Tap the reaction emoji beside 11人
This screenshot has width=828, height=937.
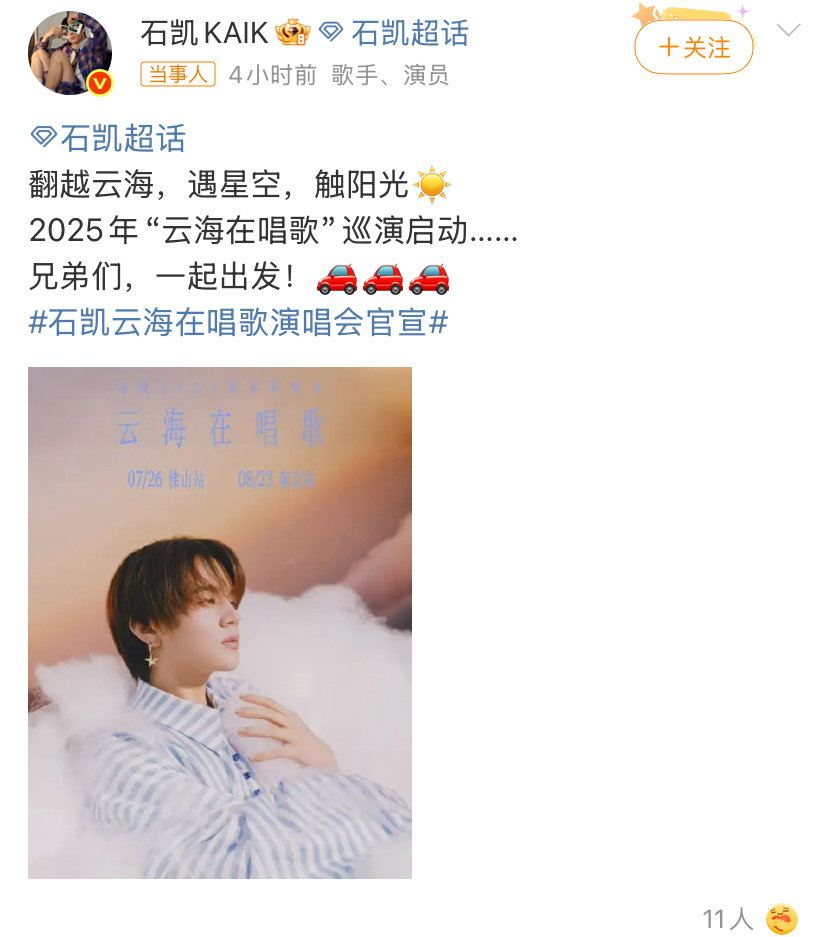(x=781, y=918)
